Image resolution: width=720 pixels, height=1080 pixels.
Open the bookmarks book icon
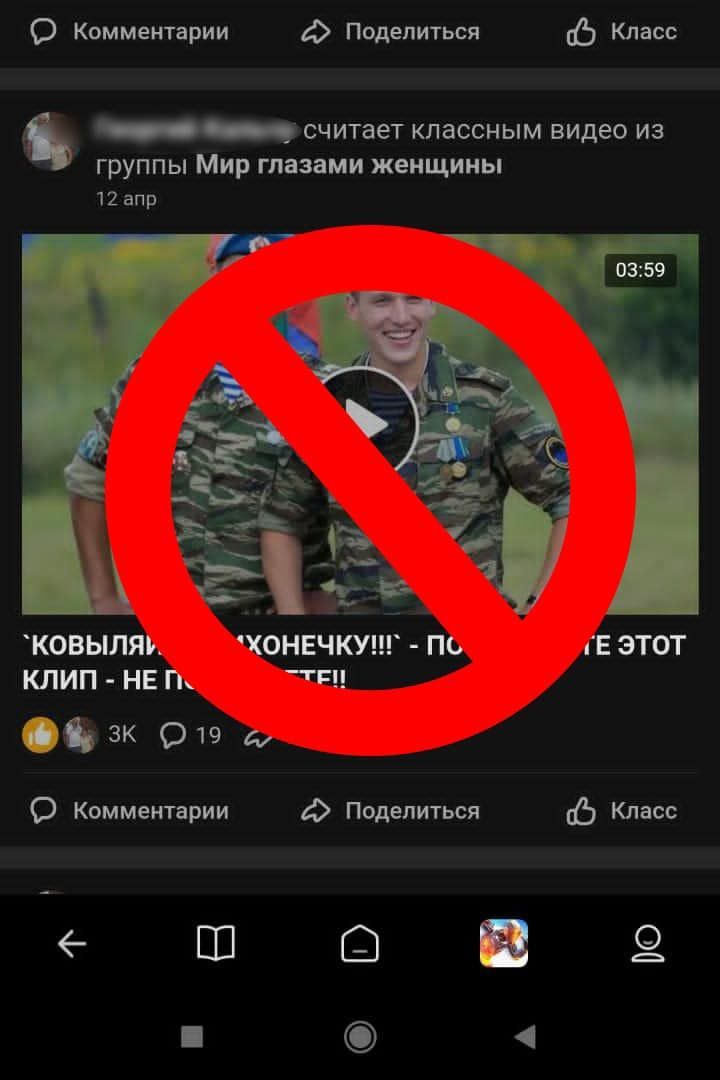click(215, 943)
